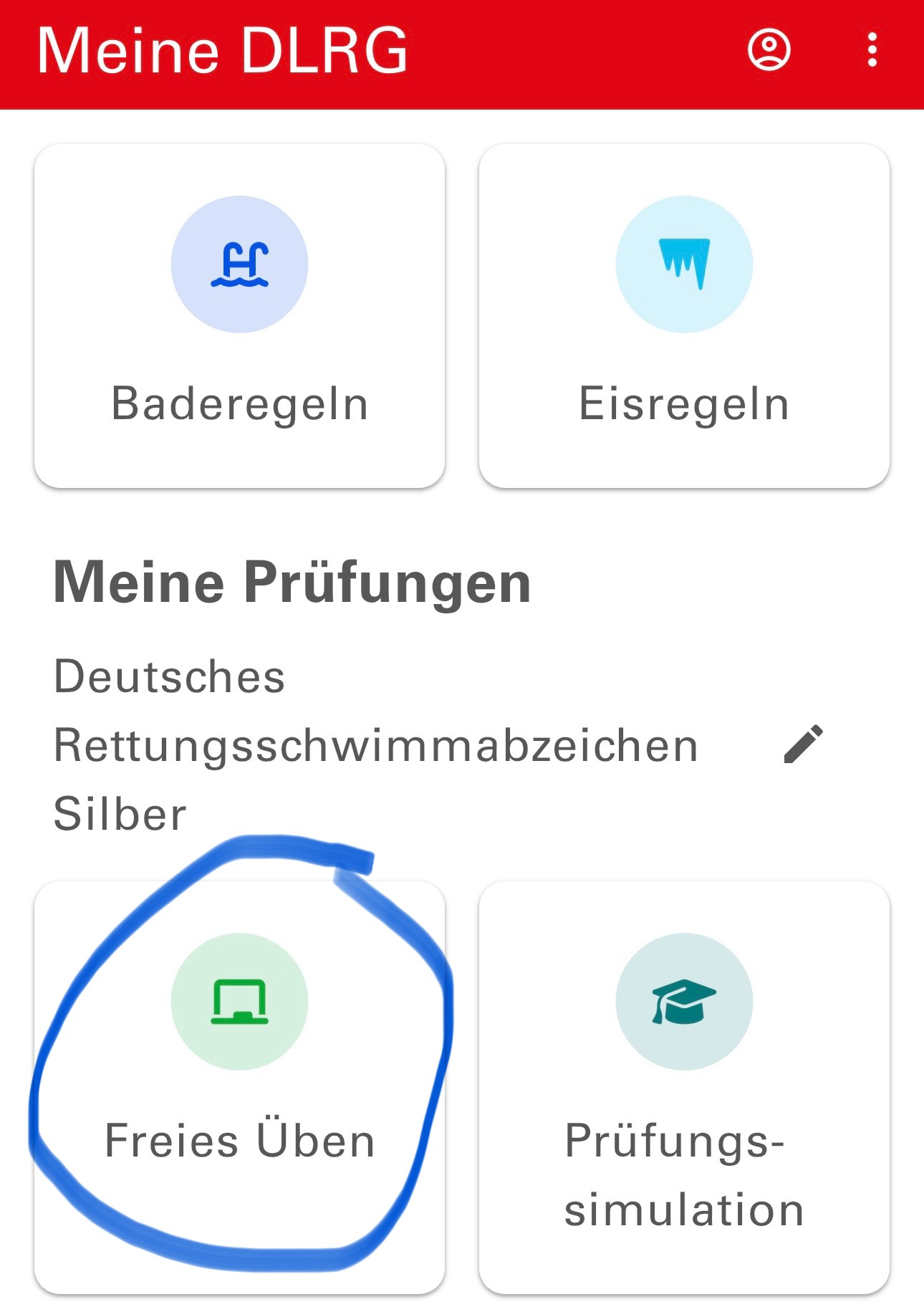
Task: Open the Baderegeln card
Action: tap(239, 316)
